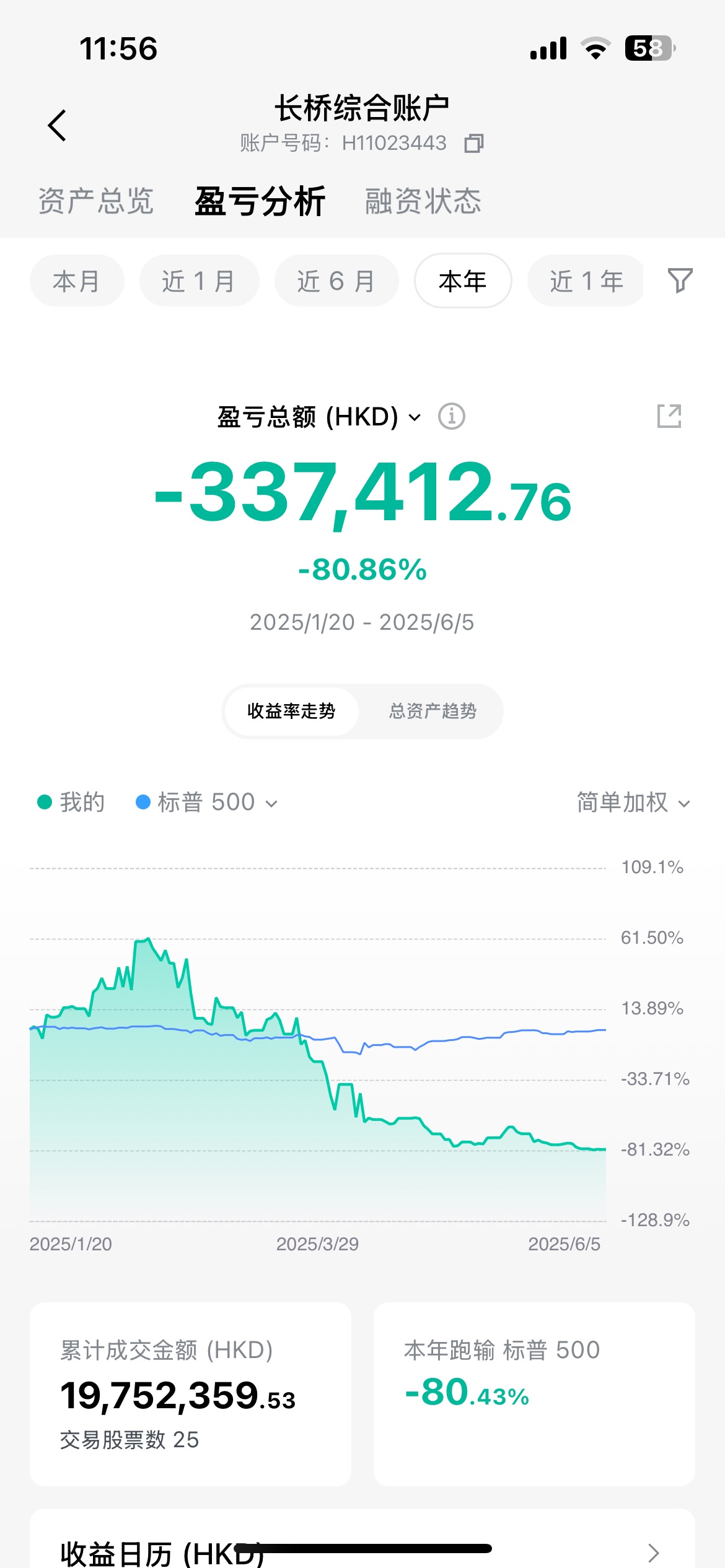Select the 近 1 月 time range chip
The image size is (725, 1568).
(x=198, y=281)
